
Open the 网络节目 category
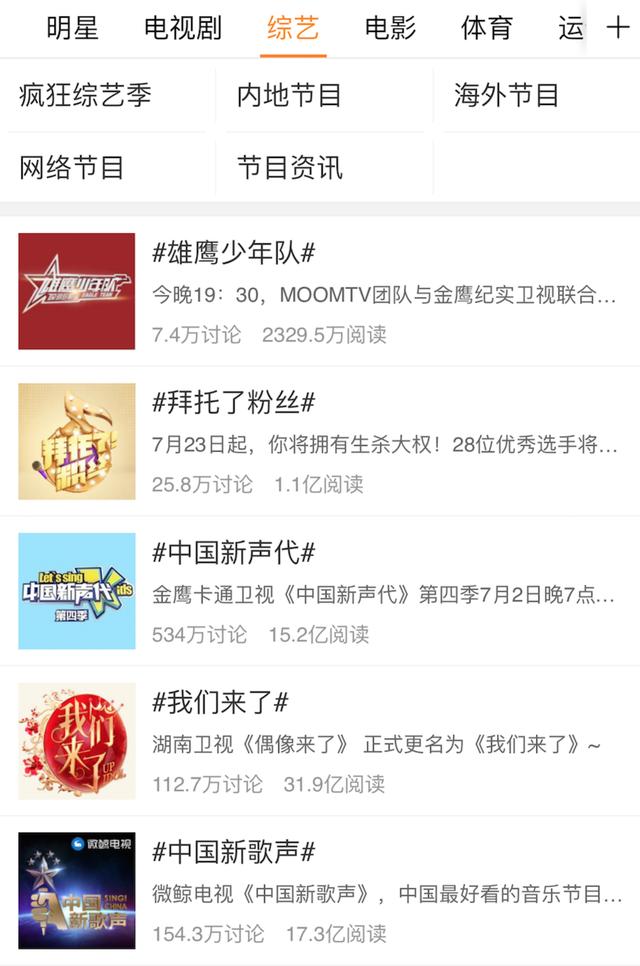tap(72, 167)
